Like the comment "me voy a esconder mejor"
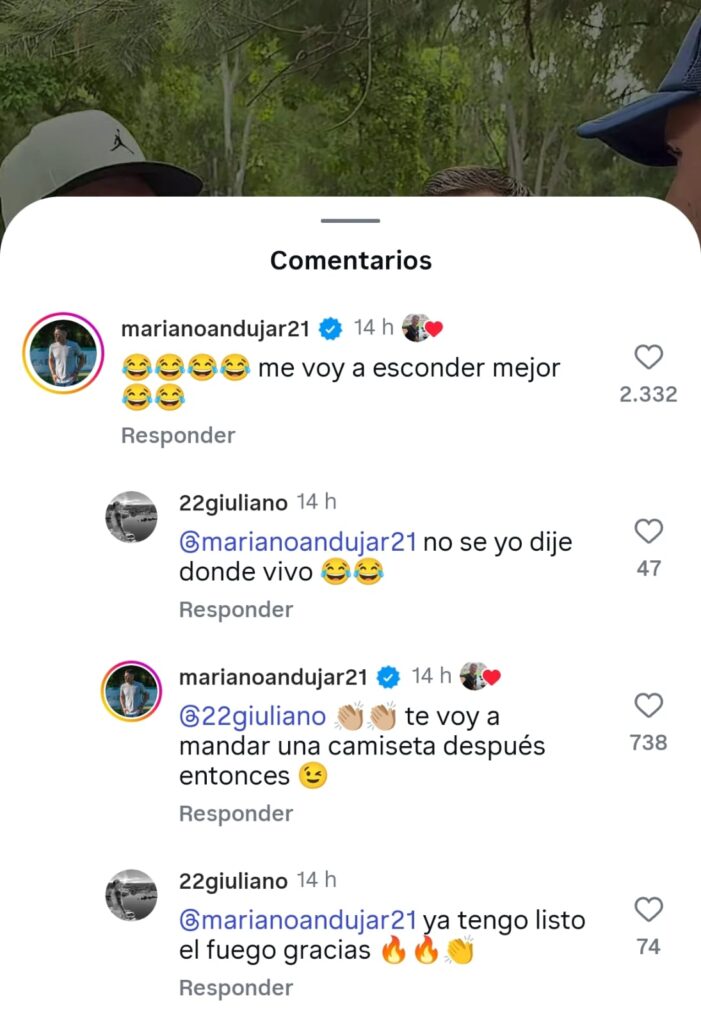The width and height of the screenshot is (701, 1024). pyautogui.click(x=649, y=358)
